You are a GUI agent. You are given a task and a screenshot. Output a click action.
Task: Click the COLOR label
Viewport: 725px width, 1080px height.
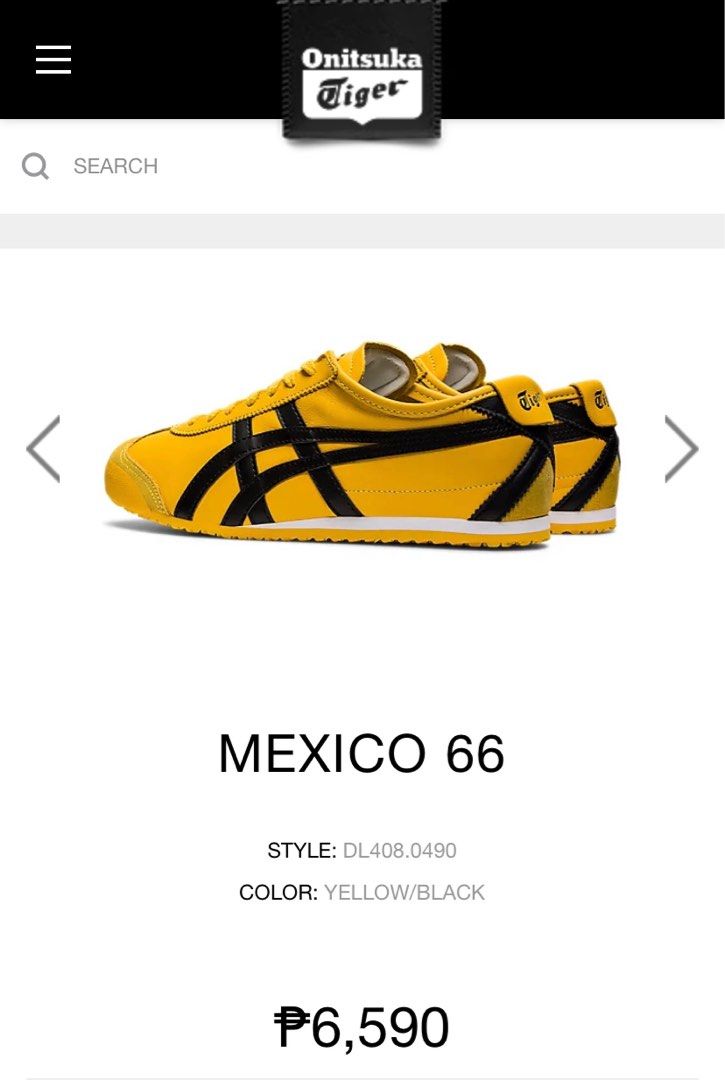[x=279, y=890]
